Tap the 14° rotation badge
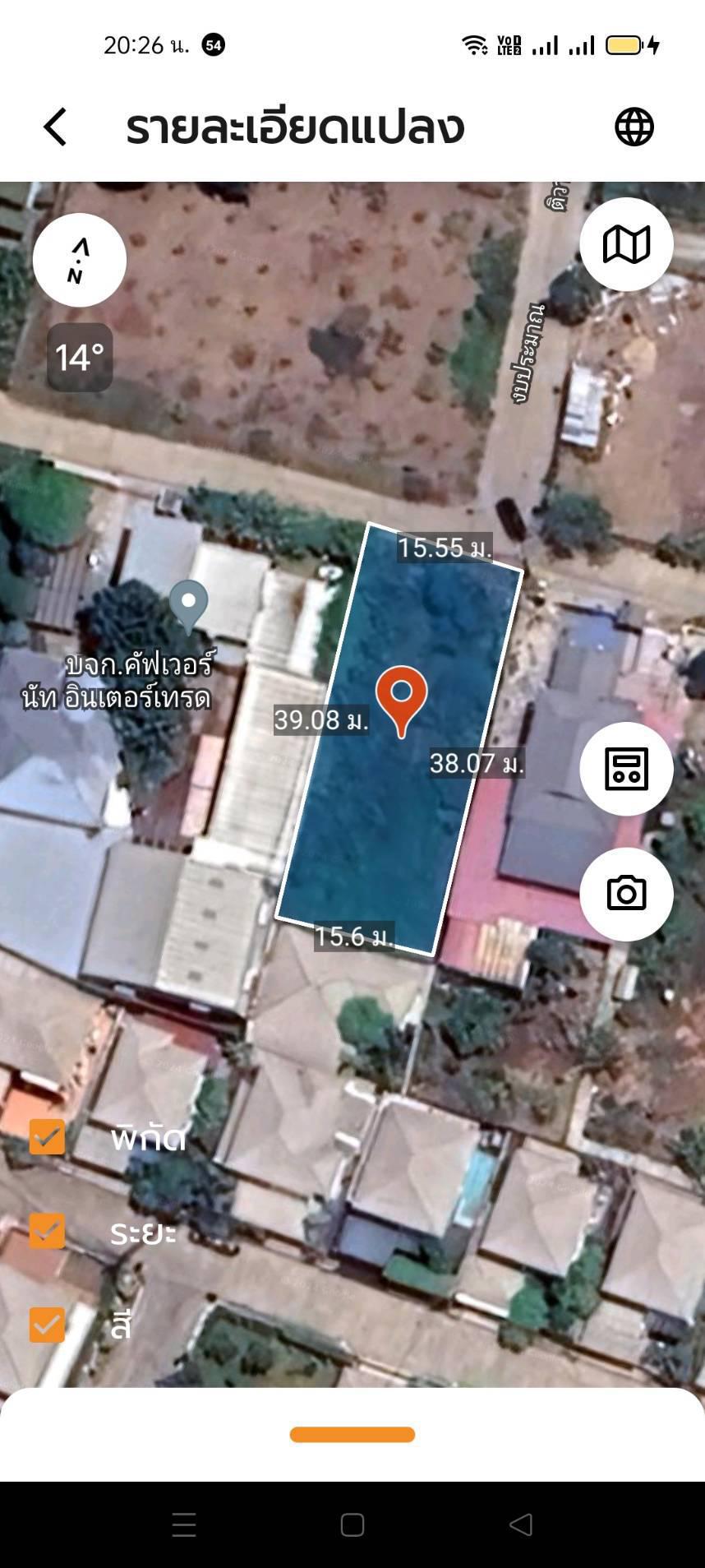 (80, 358)
